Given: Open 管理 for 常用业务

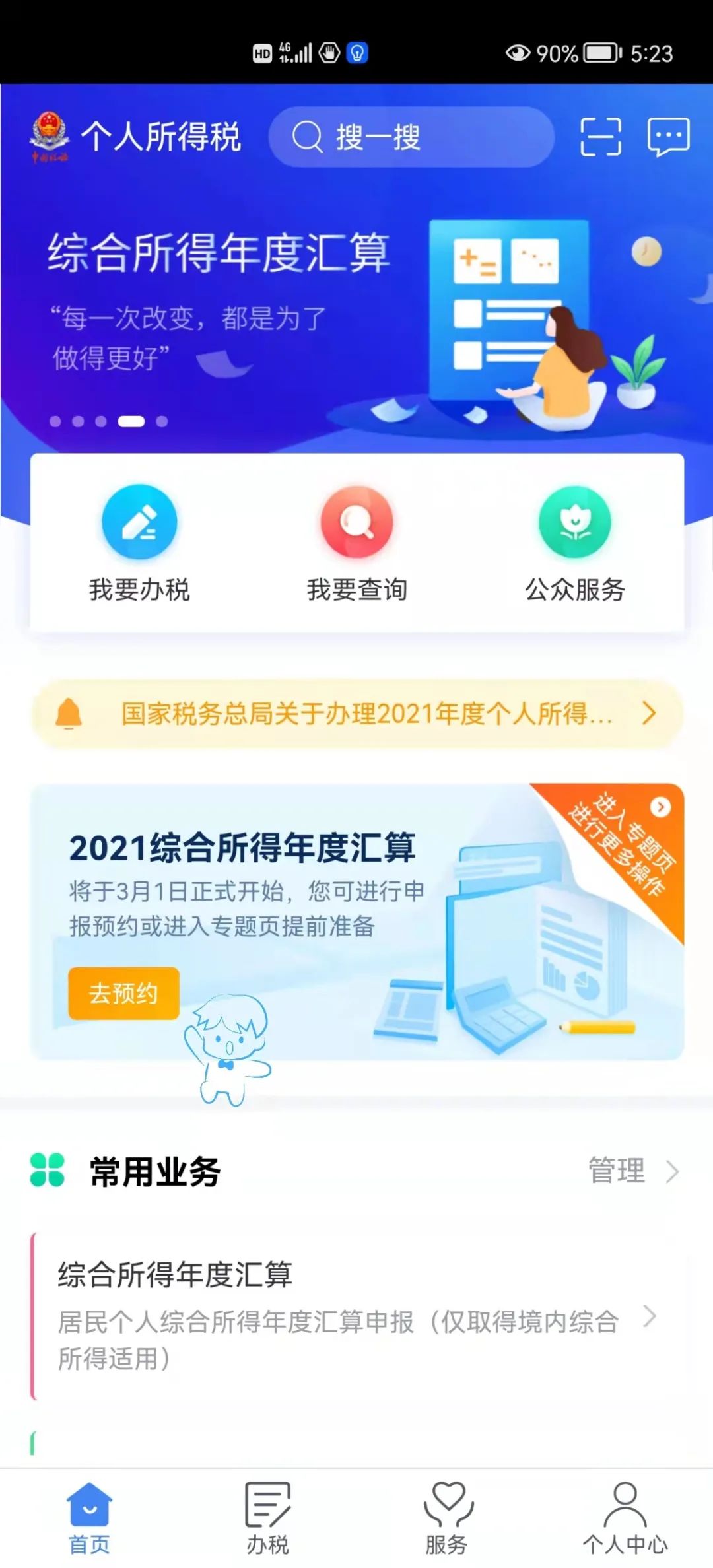Looking at the screenshot, I should click(x=633, y=1171).
